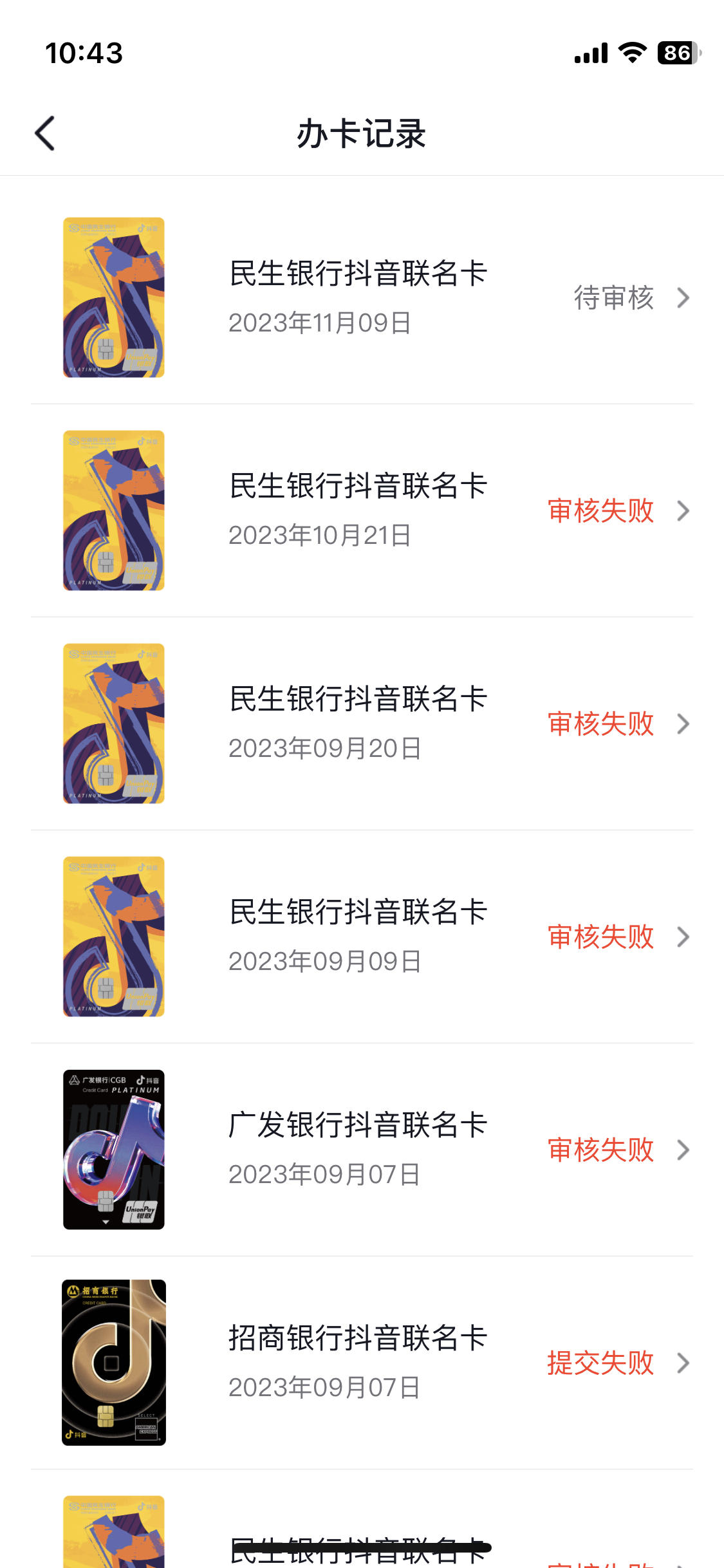Open 广发银行抖音联名卡 record with 审核失败

362,1150
